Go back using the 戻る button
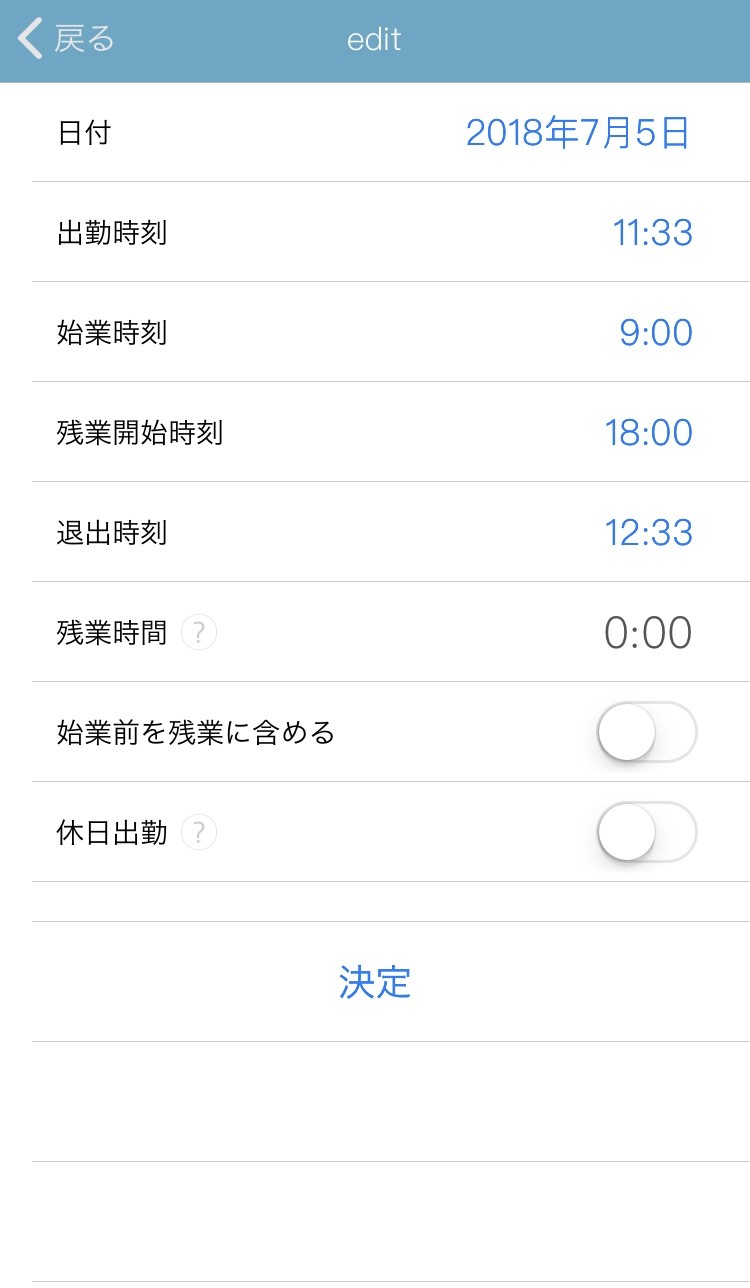Image resolution: width=750 pixels, height=1288 pixels. point(66,40)
